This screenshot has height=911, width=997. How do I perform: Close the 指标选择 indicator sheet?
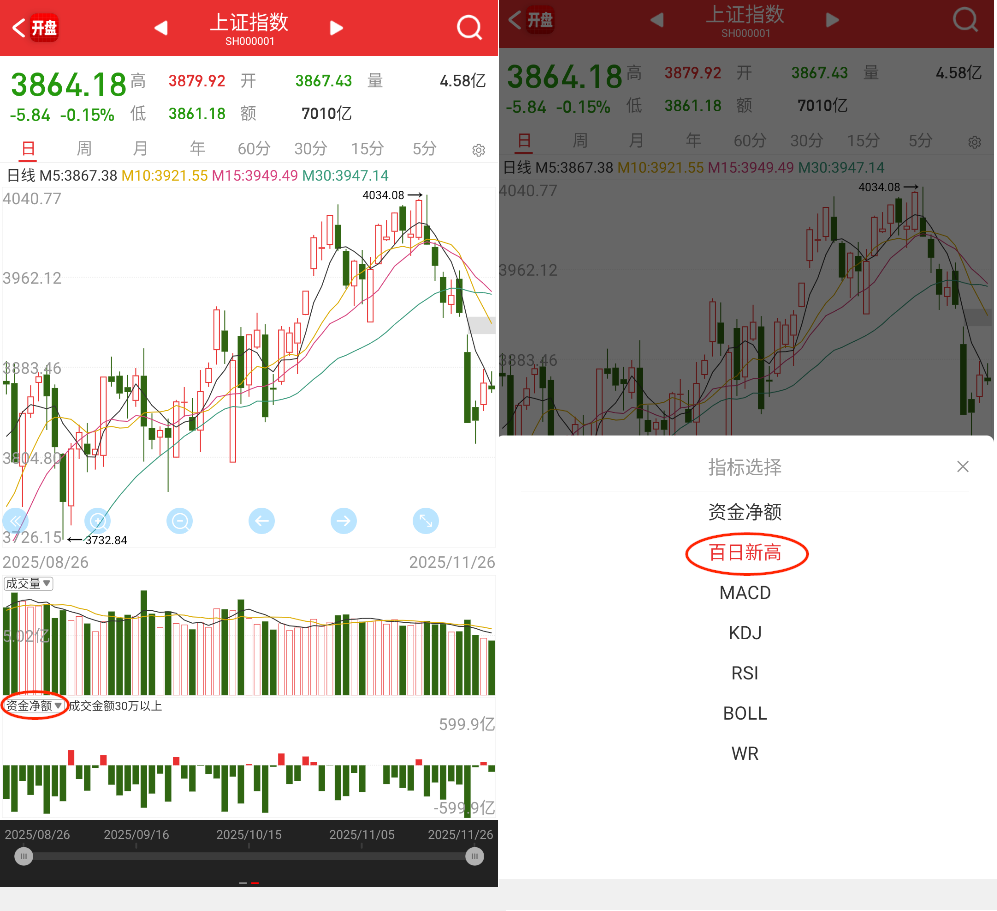[962, 467]
